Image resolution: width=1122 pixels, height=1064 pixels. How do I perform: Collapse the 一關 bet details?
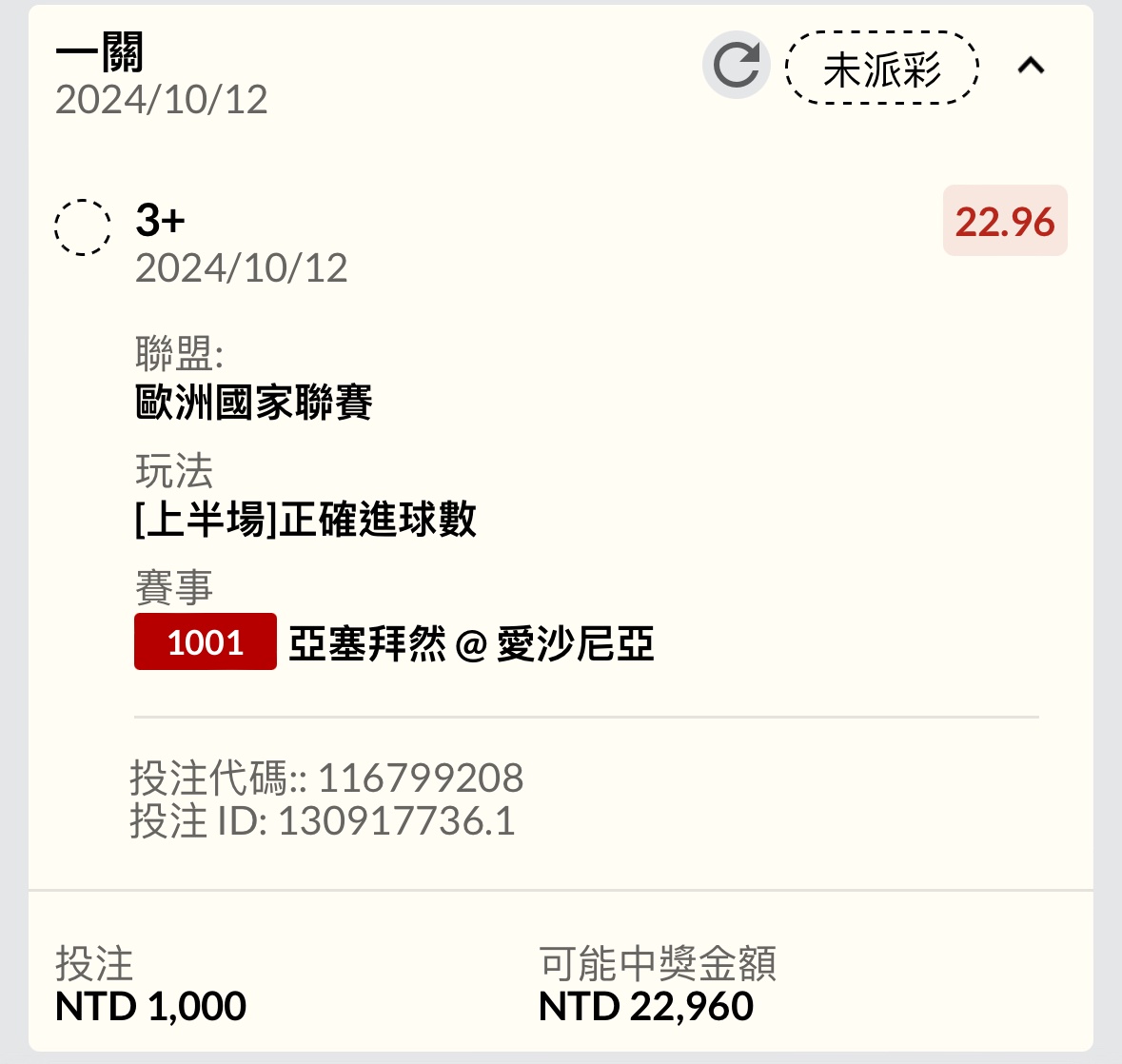[1031, 66]
